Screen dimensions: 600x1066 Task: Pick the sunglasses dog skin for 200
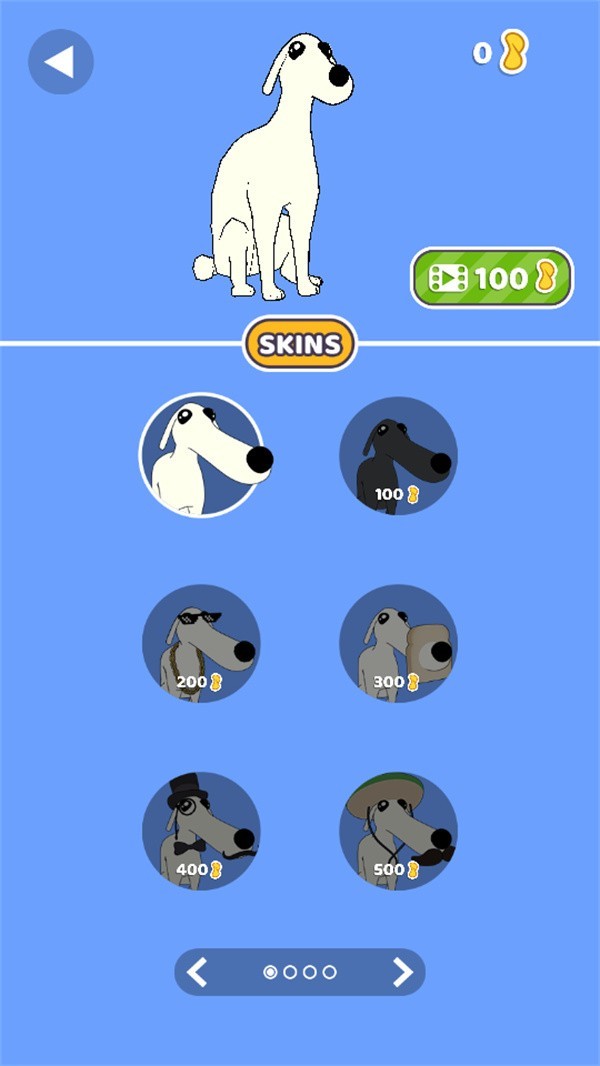click(x=201, y=643)
